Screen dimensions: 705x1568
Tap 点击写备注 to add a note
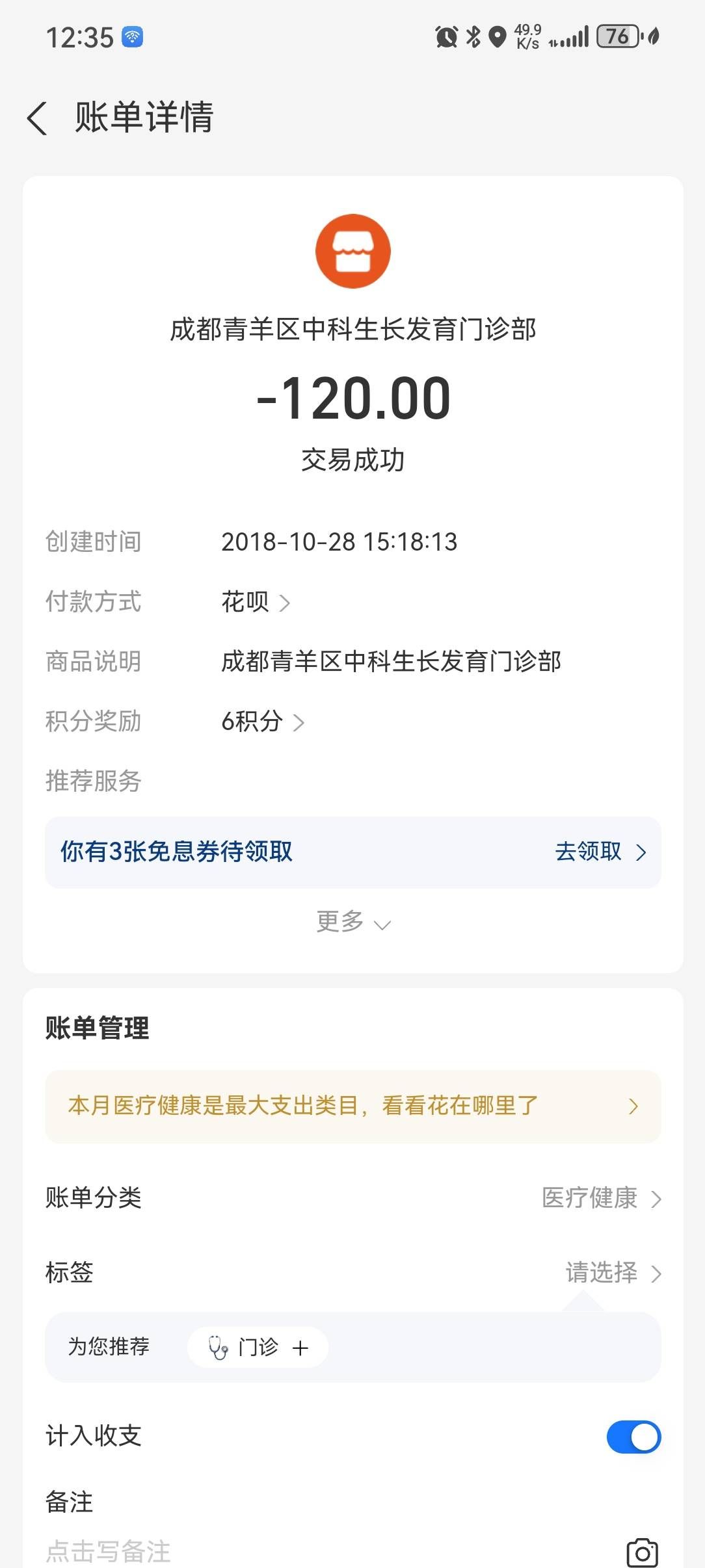point(109,1551)
